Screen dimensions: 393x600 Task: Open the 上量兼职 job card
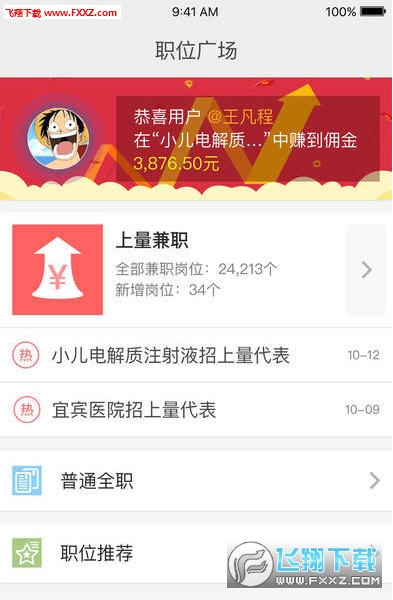point(196,270)
